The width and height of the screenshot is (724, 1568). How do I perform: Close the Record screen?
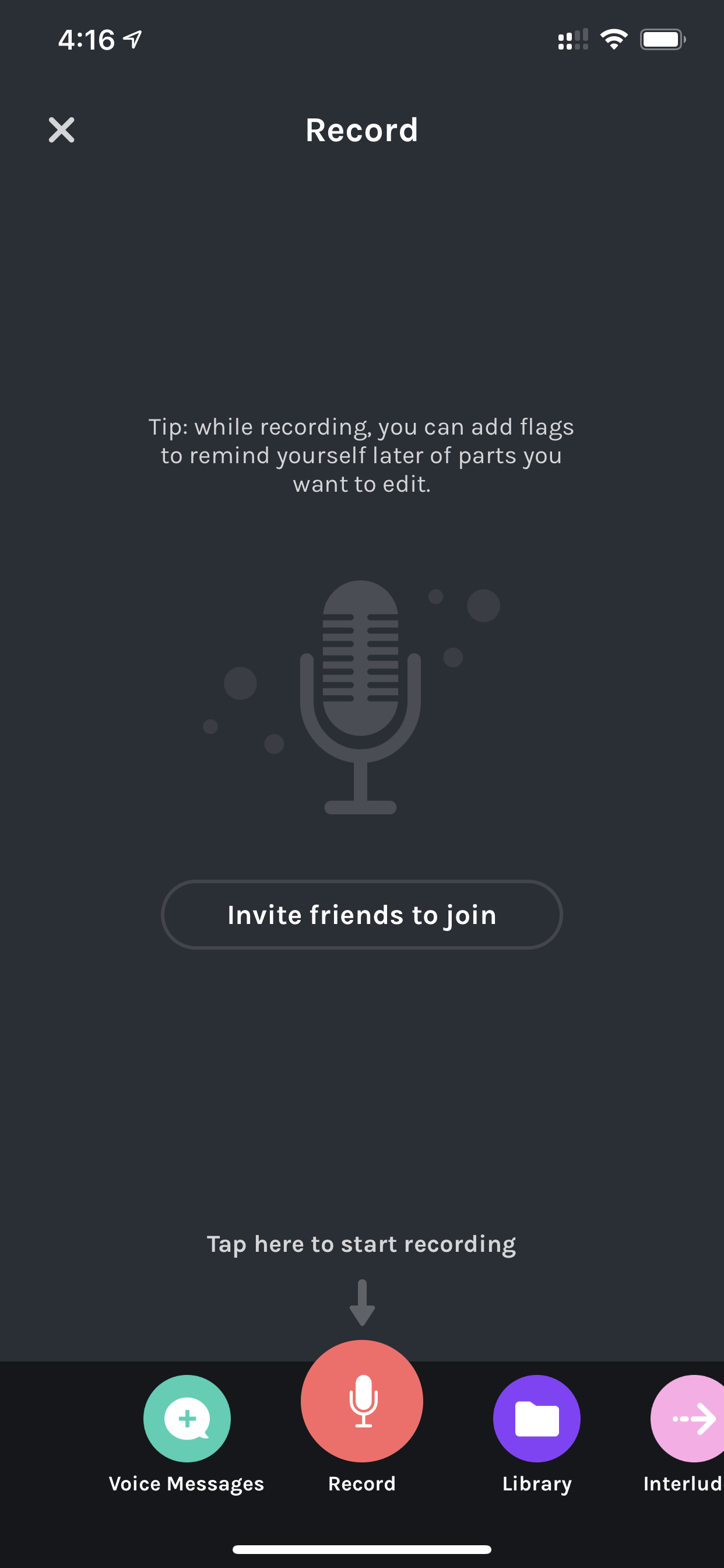[x=61, y=129]
